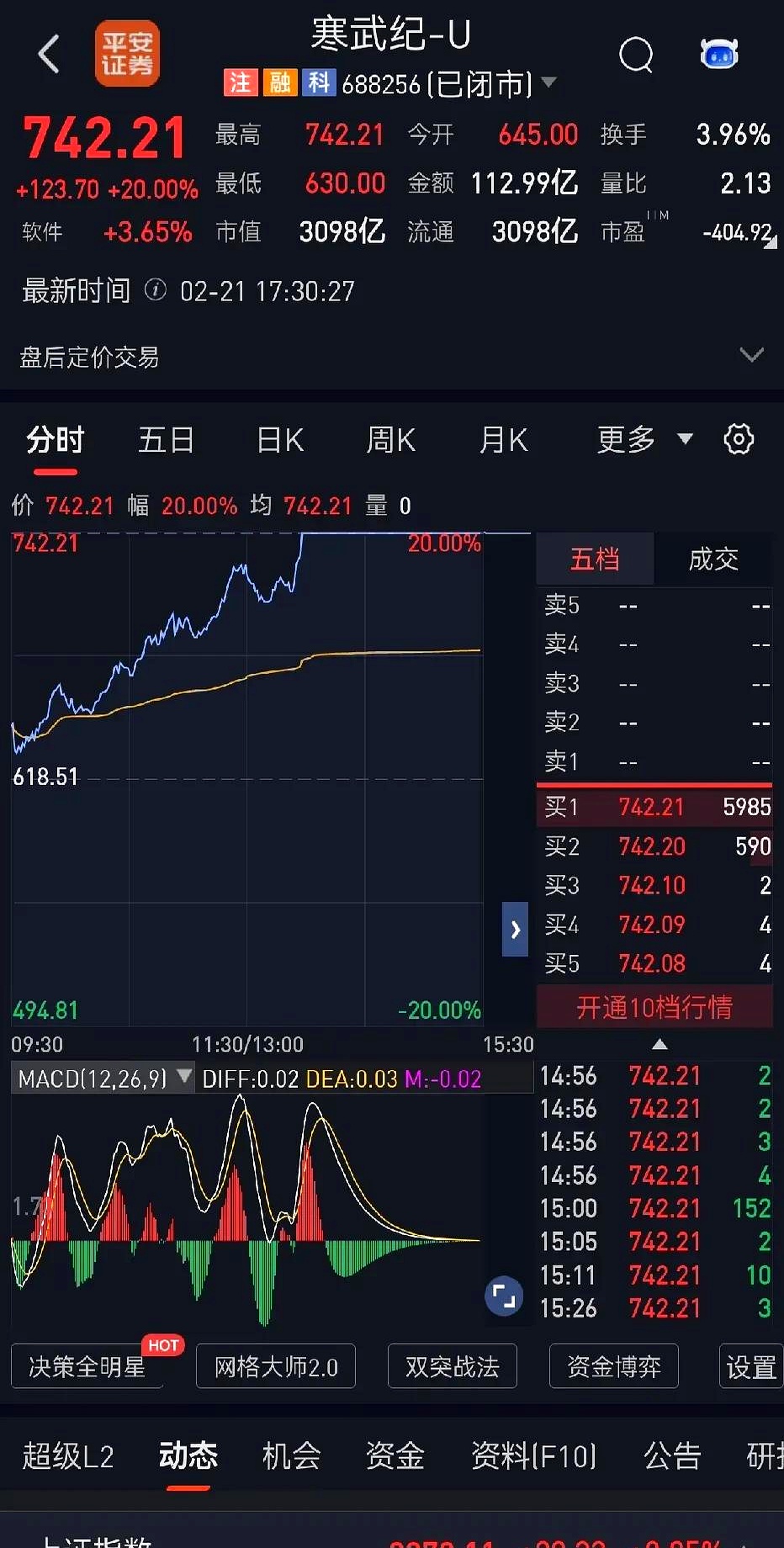Open the MACD(12,26,9) indicator dropdown
The image size is (784, 1548).
[x=184, y=1077]
